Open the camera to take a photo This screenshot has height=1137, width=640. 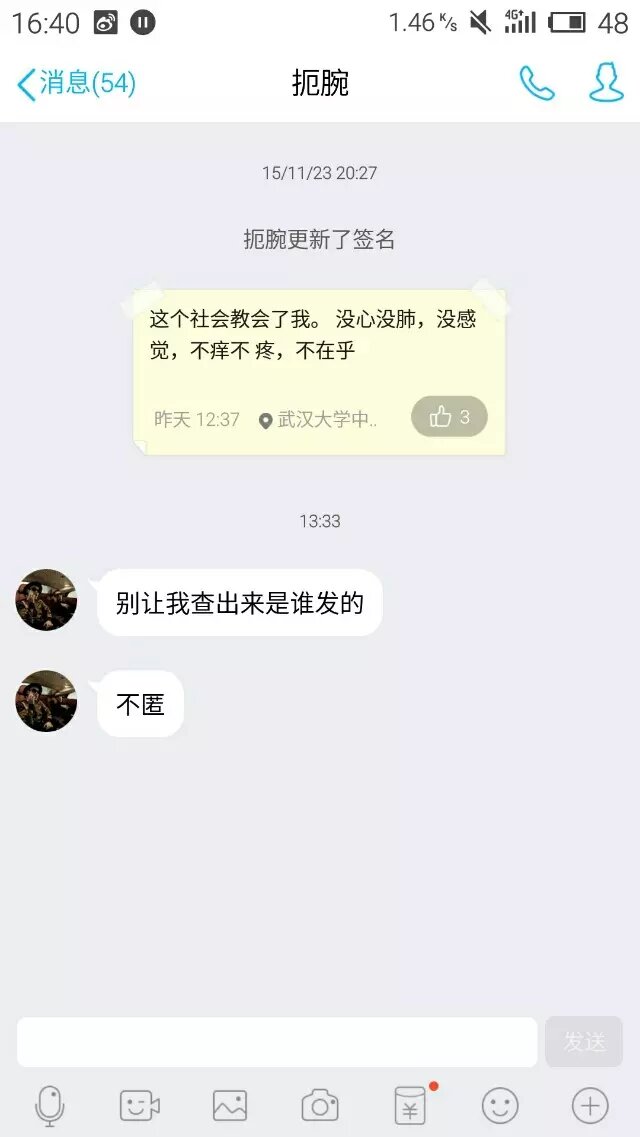[x=320, y=1105]
